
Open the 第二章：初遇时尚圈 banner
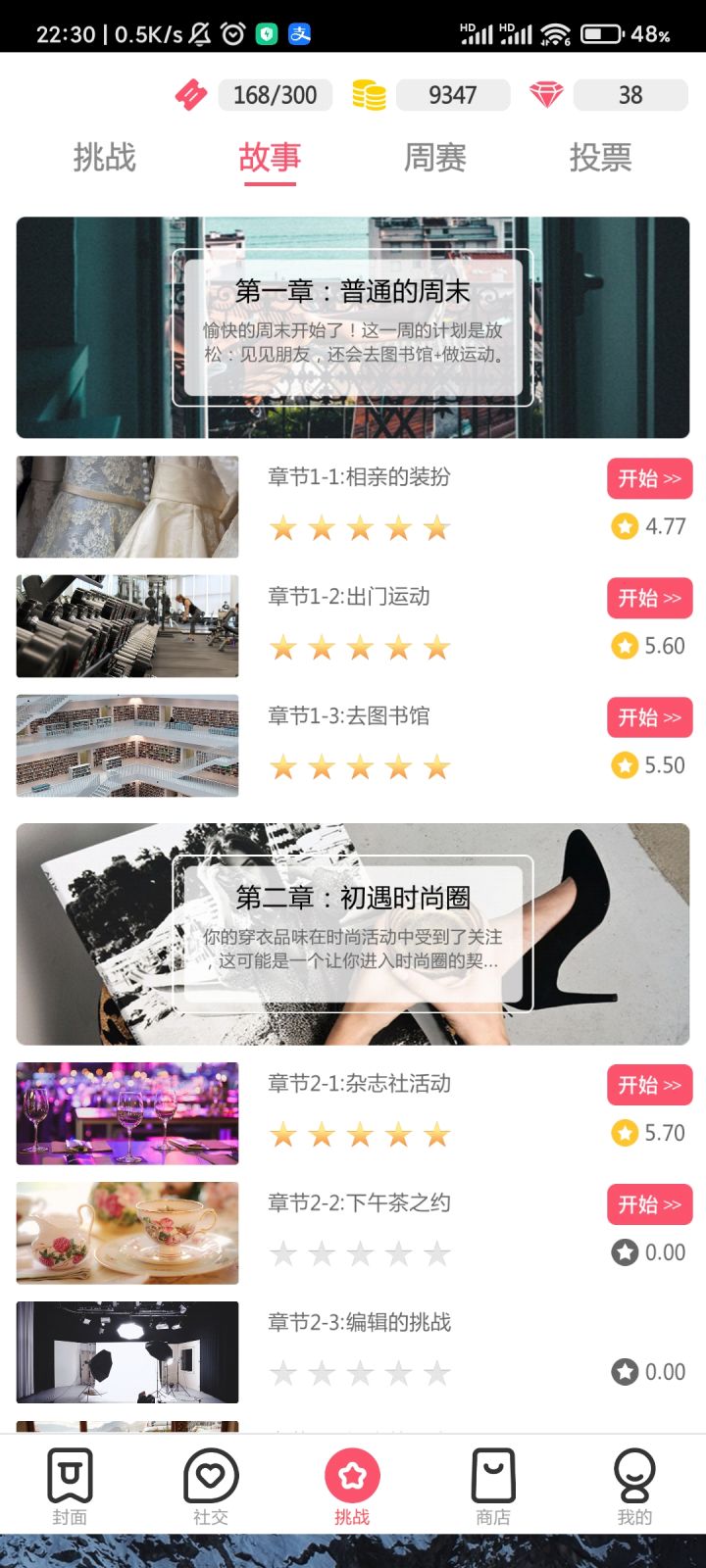(353, 934)
